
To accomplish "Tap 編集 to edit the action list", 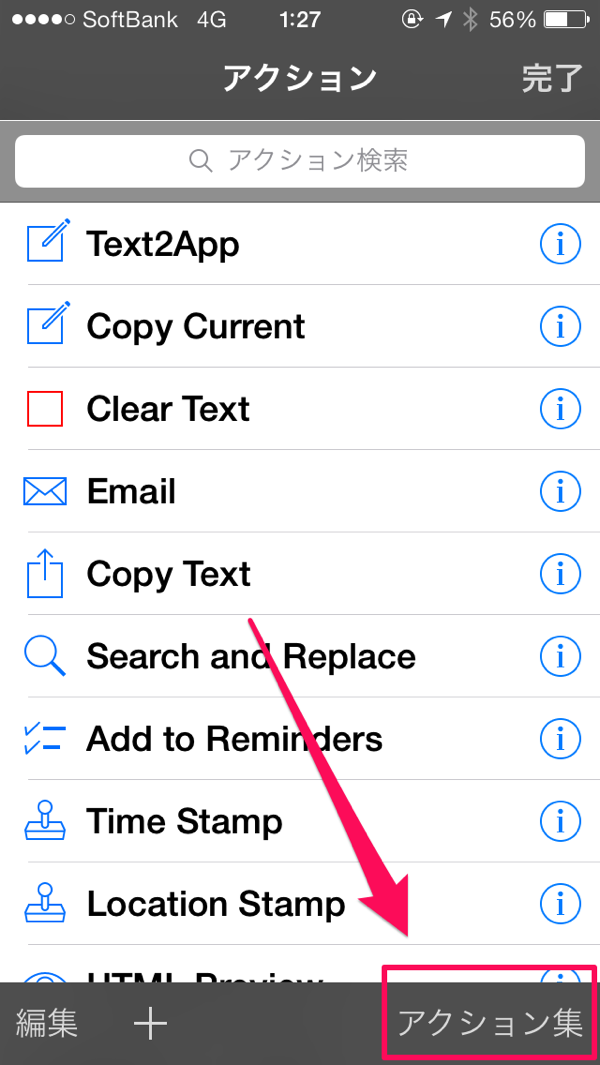I will [47, 1023].
